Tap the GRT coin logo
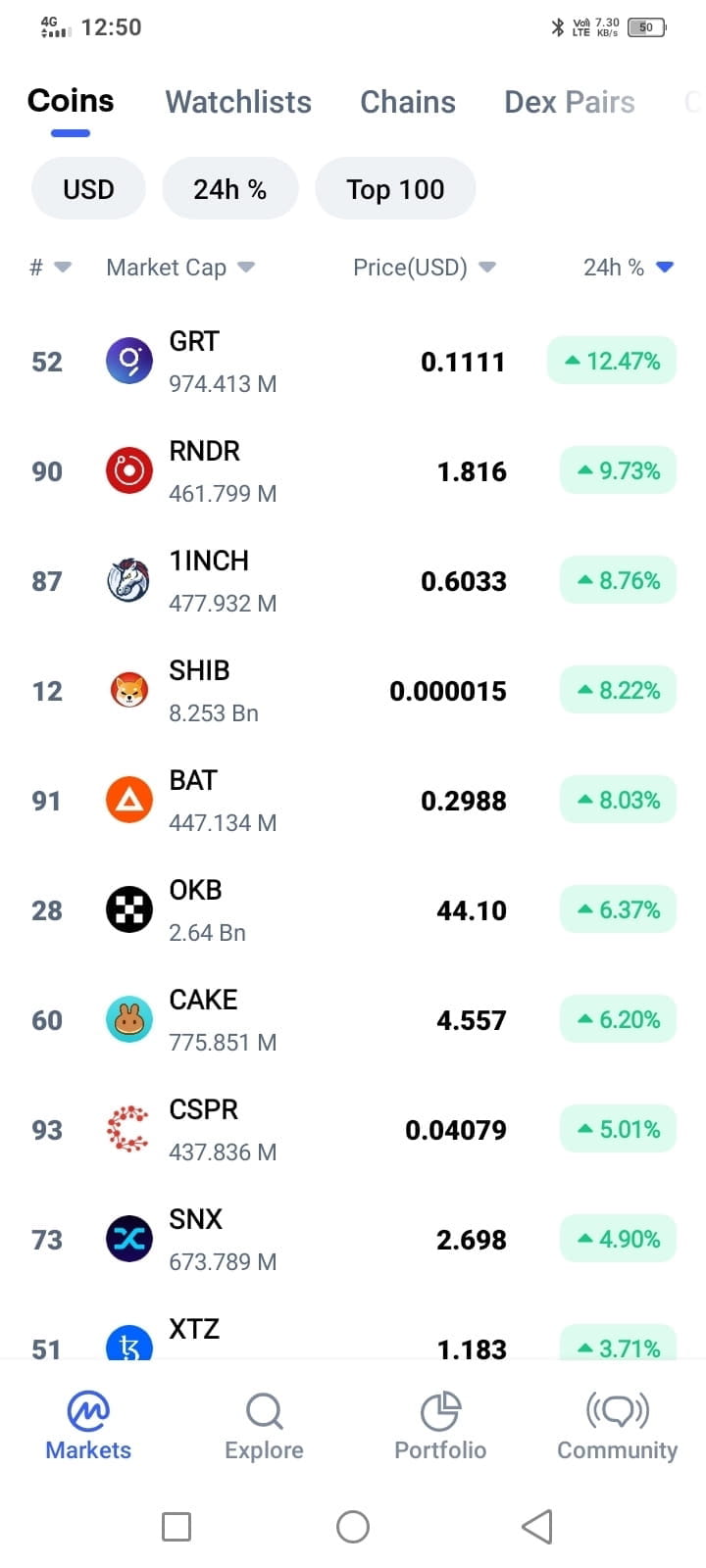This screenshot has height=1568, width=706. tap(128, 360)
